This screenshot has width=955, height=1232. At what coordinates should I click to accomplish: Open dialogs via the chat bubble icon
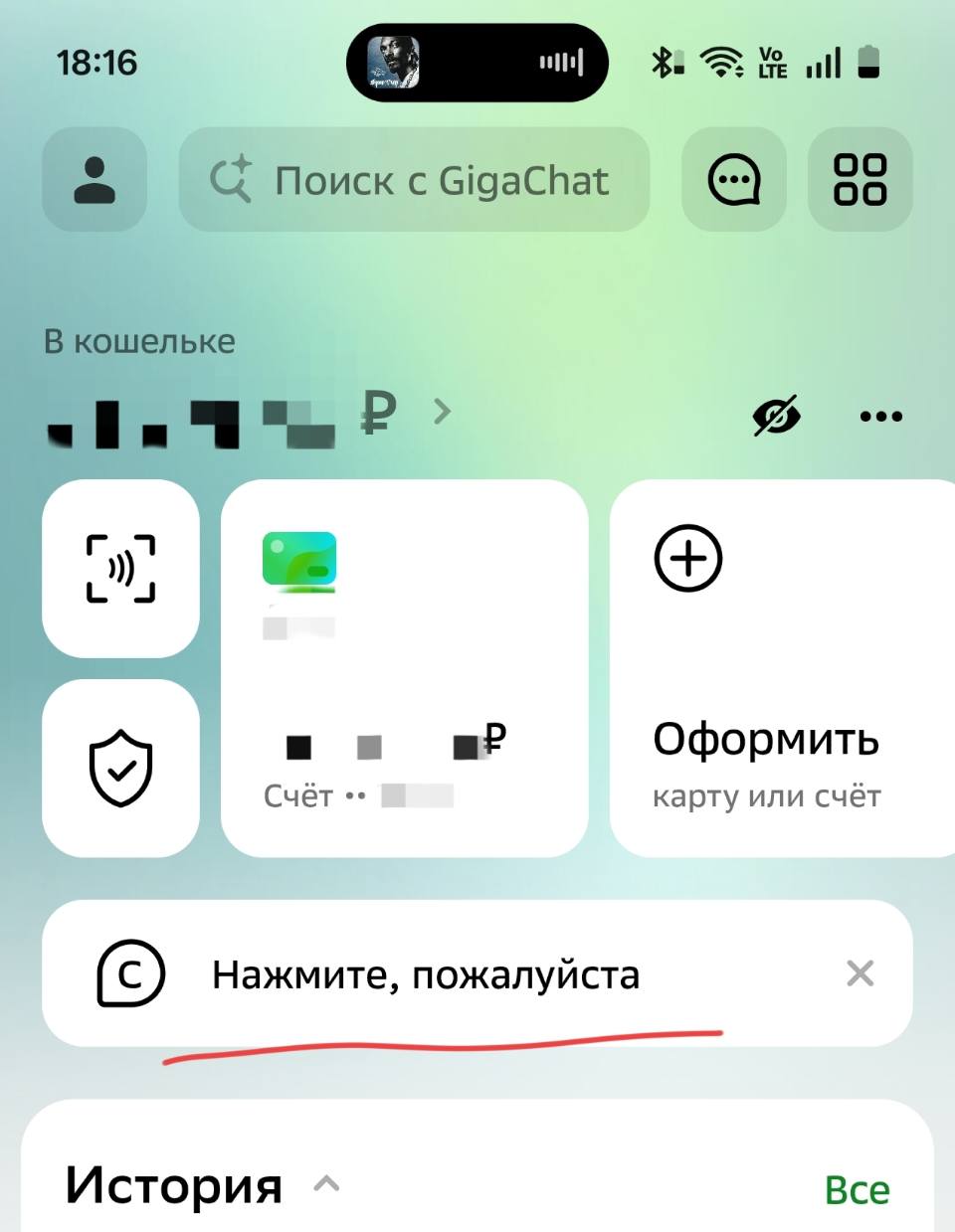[733, 180]
